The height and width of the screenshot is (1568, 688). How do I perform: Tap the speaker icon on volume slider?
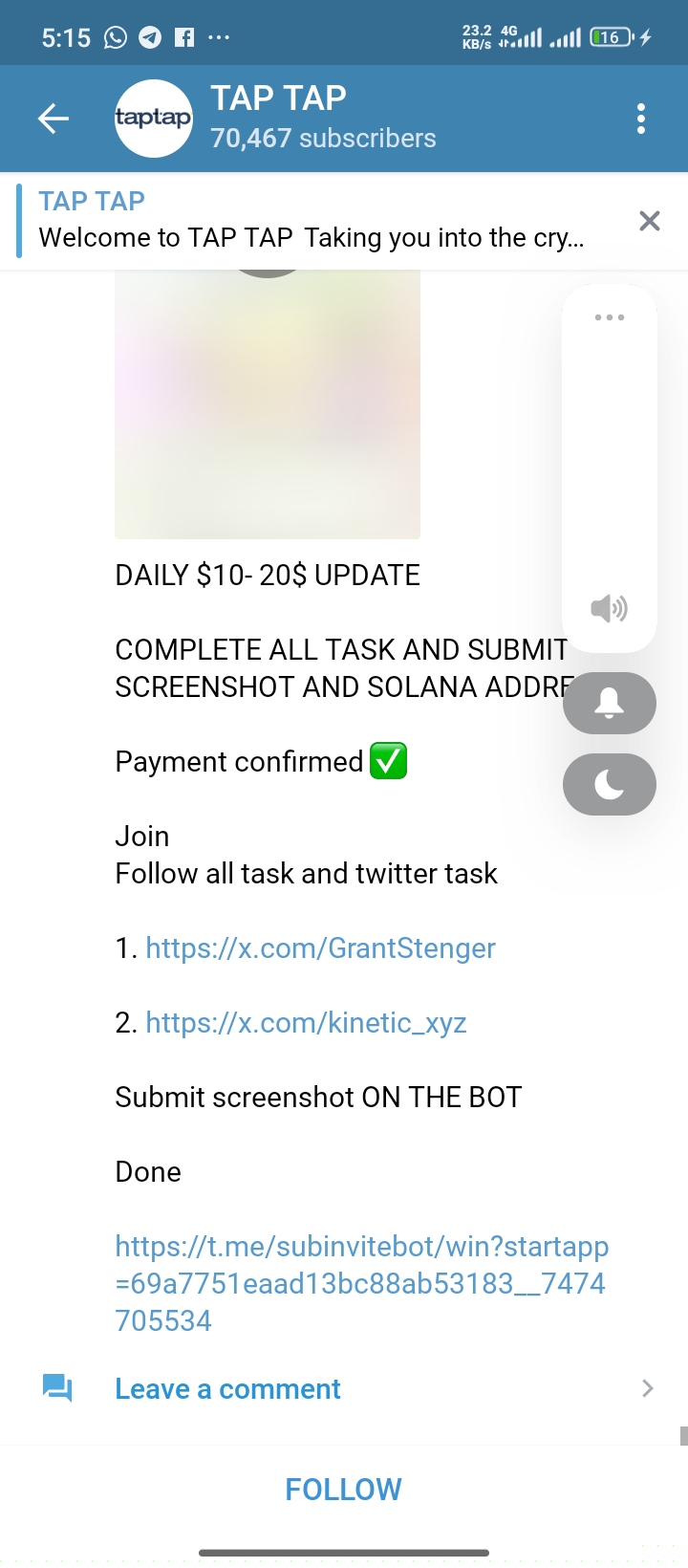(610, 608)
